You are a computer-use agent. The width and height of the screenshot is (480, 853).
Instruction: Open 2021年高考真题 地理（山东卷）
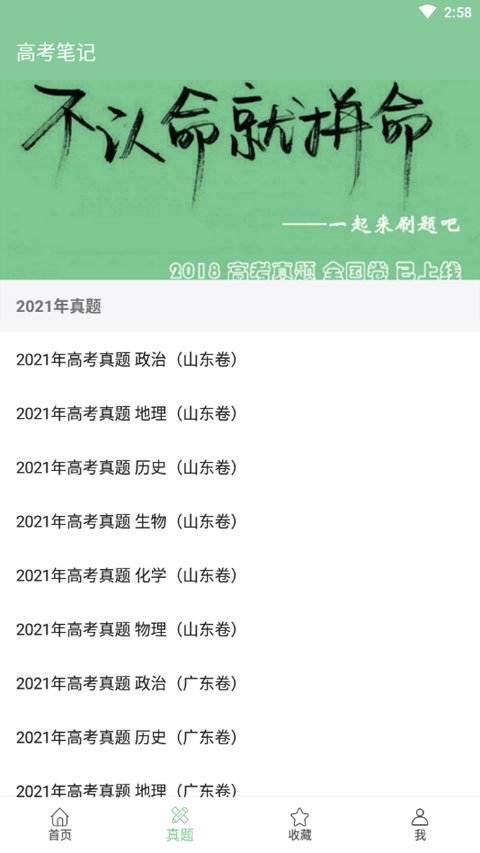pos(240,413)
